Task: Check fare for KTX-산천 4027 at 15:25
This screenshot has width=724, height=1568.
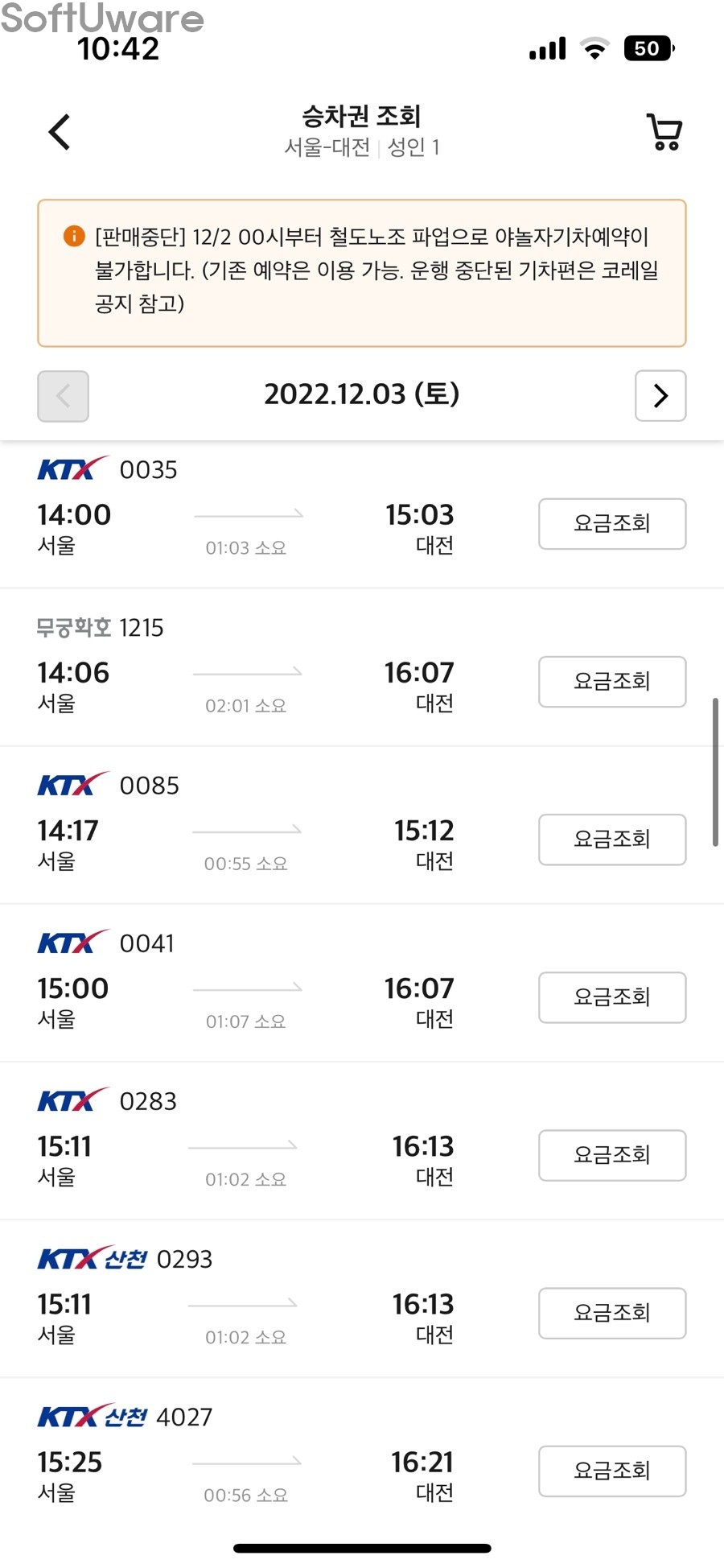Action: coord(612,1471)
